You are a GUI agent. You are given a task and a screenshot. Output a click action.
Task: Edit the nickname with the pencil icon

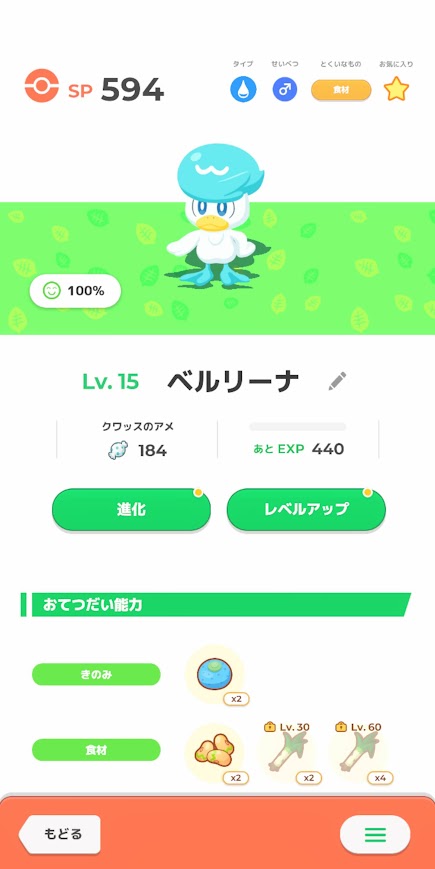click(337, 381)
